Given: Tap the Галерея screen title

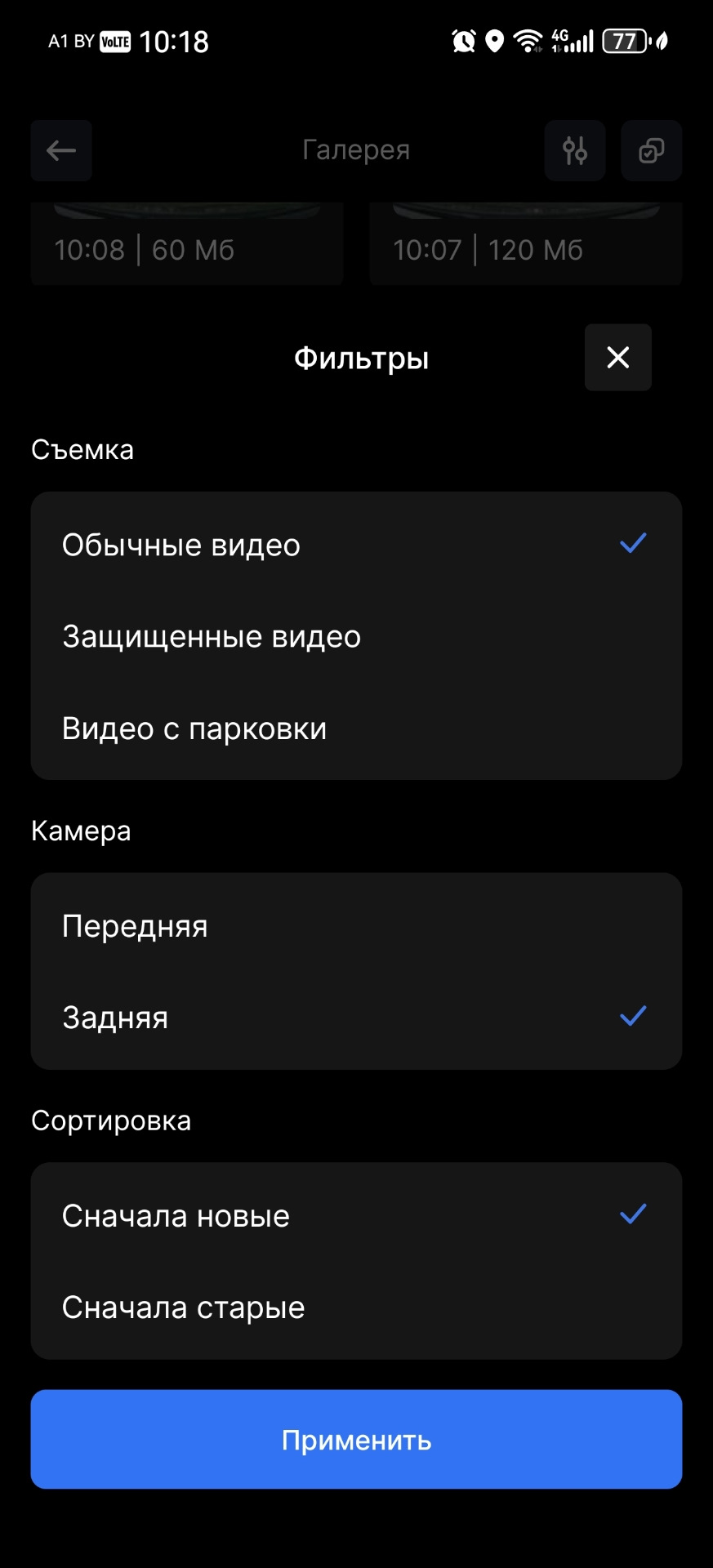Looking at the screenshot, I should click(356, 150).
